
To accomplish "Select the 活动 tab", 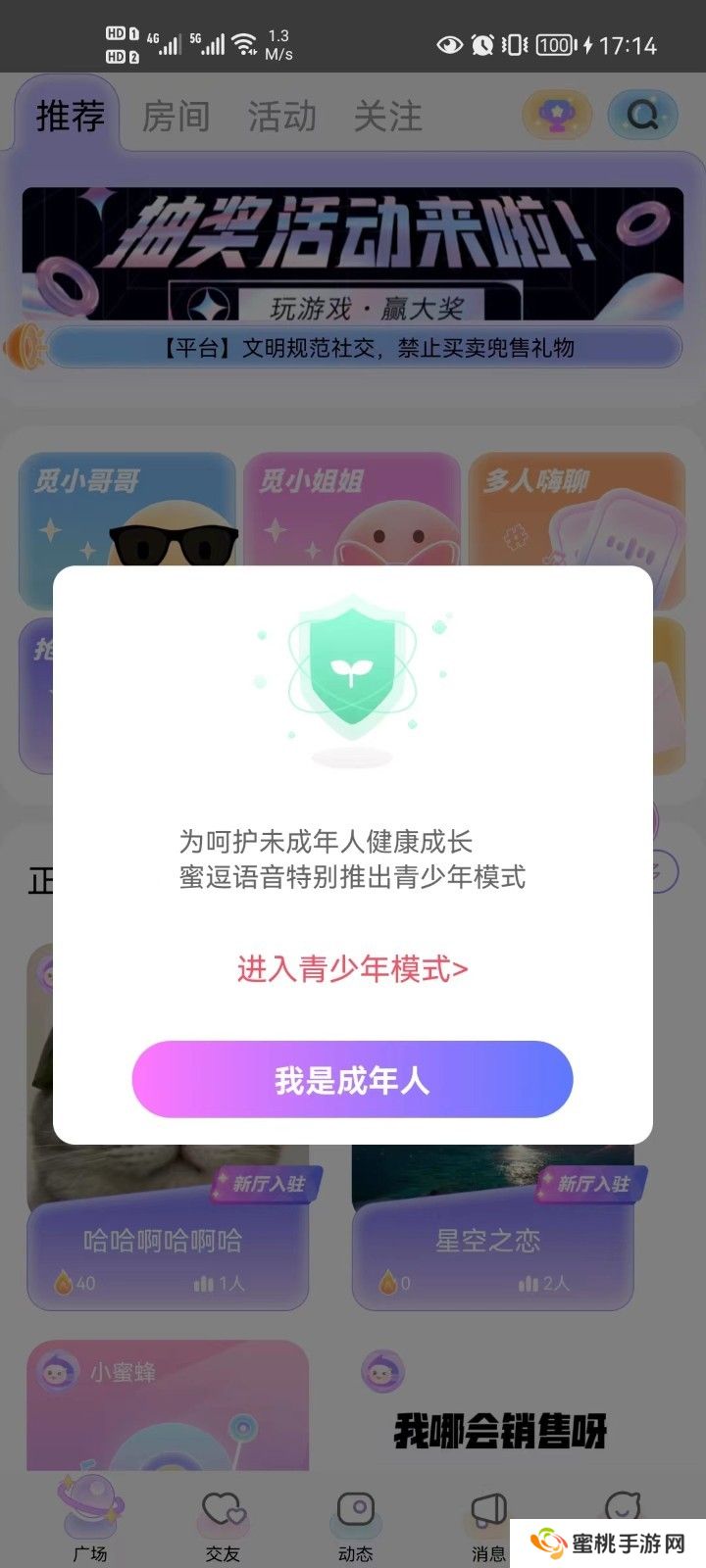I will [282, 116].
